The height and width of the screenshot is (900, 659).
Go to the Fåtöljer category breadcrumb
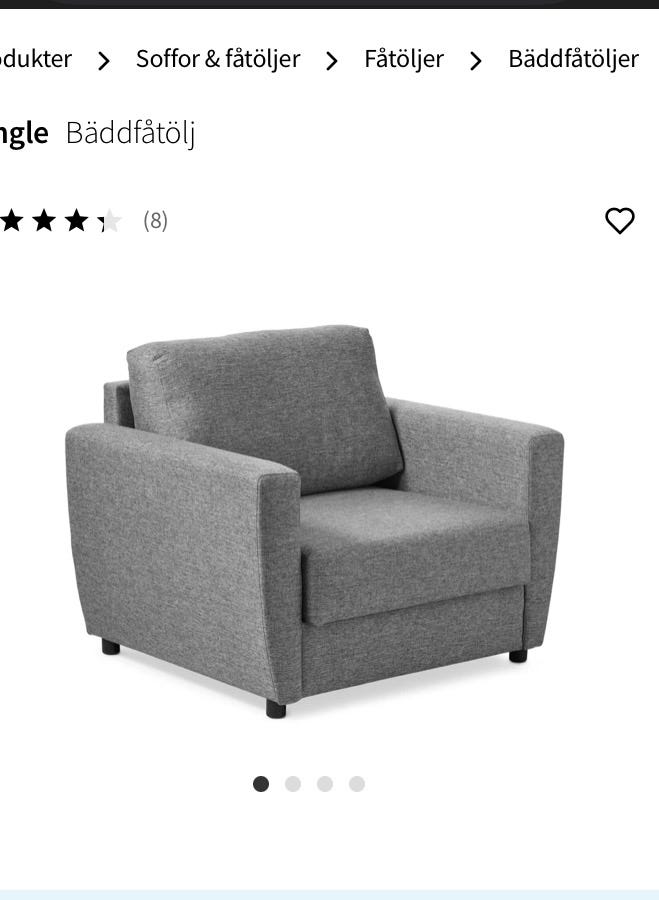tap(403, 59)
